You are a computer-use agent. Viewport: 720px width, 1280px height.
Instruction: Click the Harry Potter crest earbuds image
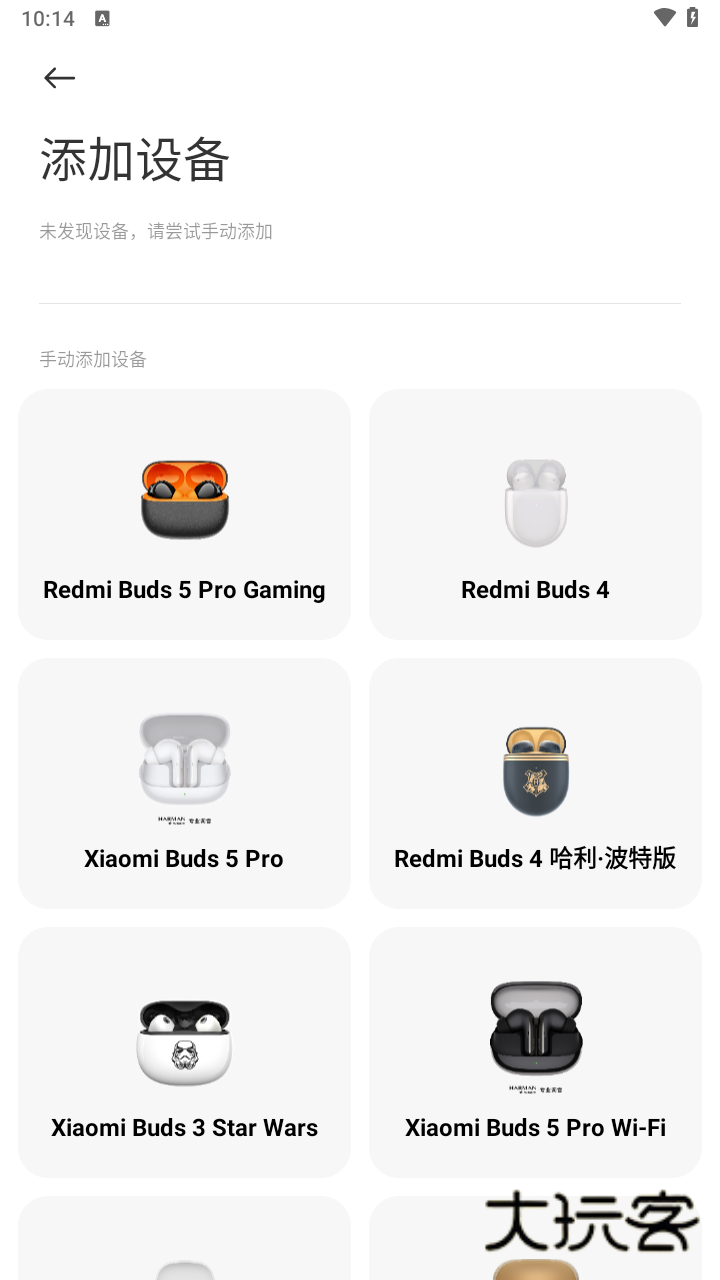click(535, 771)
